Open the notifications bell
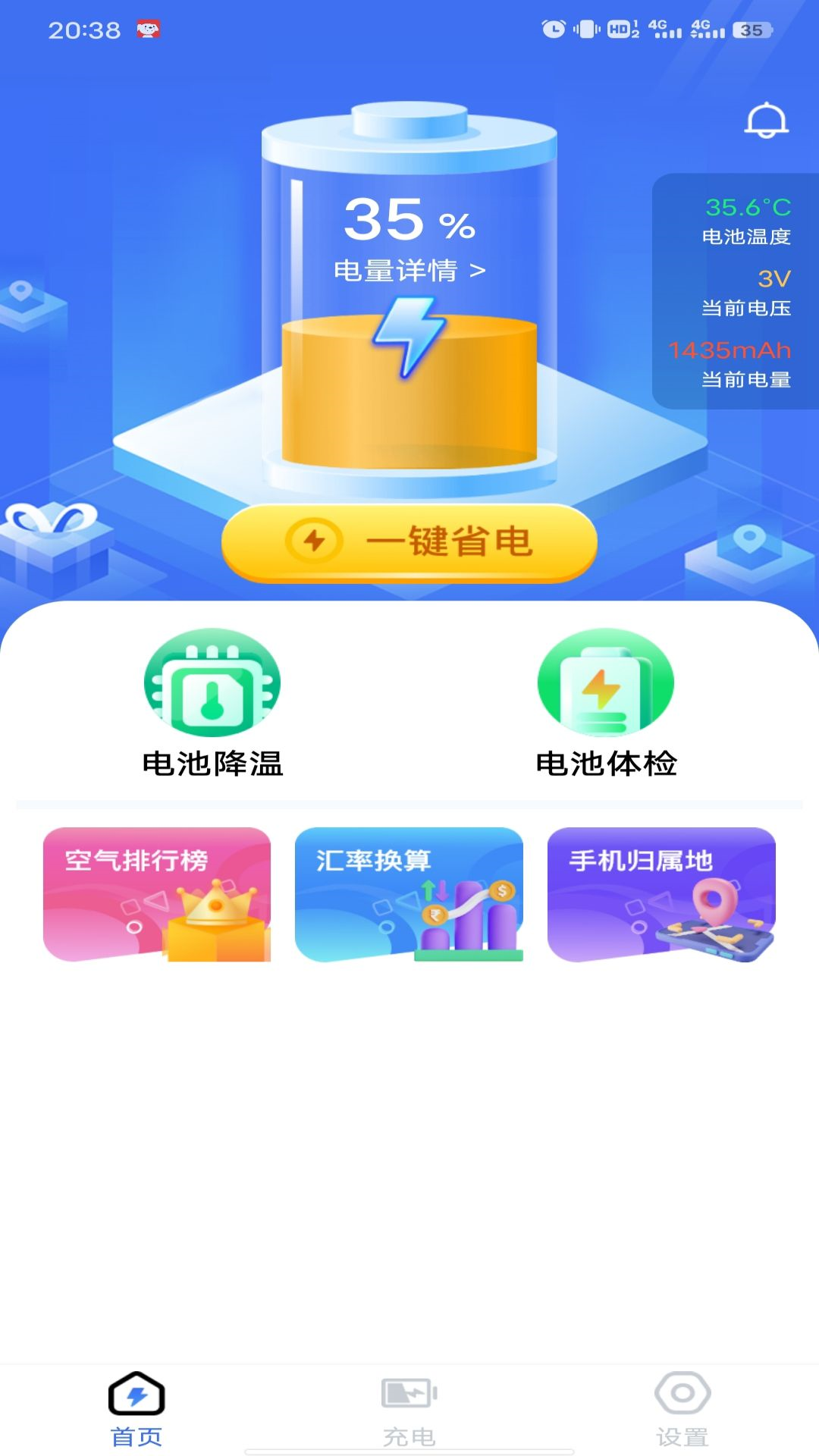Image resolution: width=819 pixels, height=1456 pixels. pos(767,121)
